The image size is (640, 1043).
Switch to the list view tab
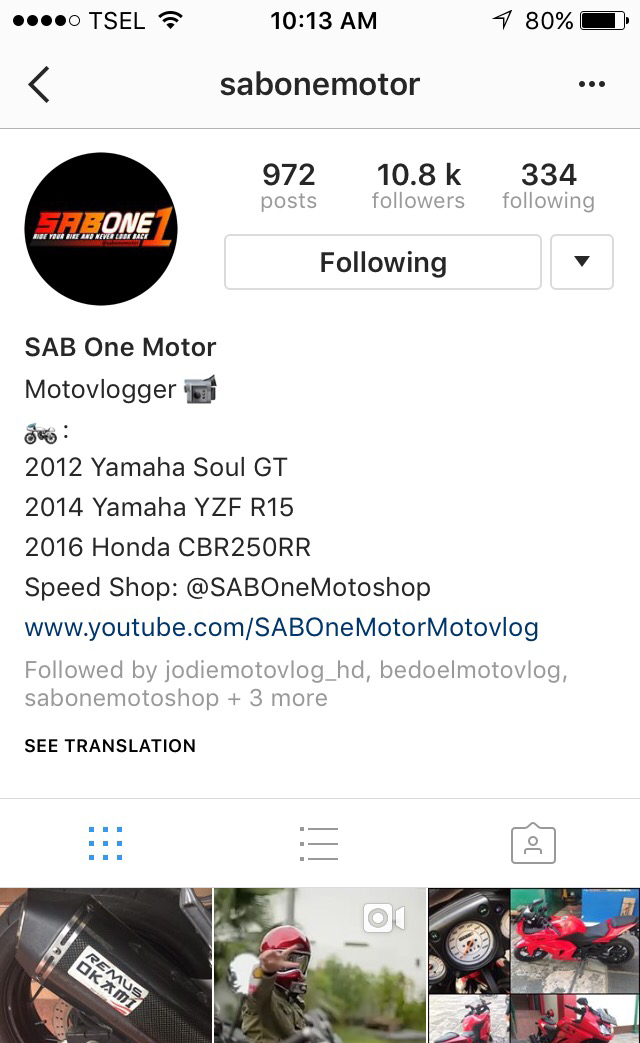coord(319,844)
